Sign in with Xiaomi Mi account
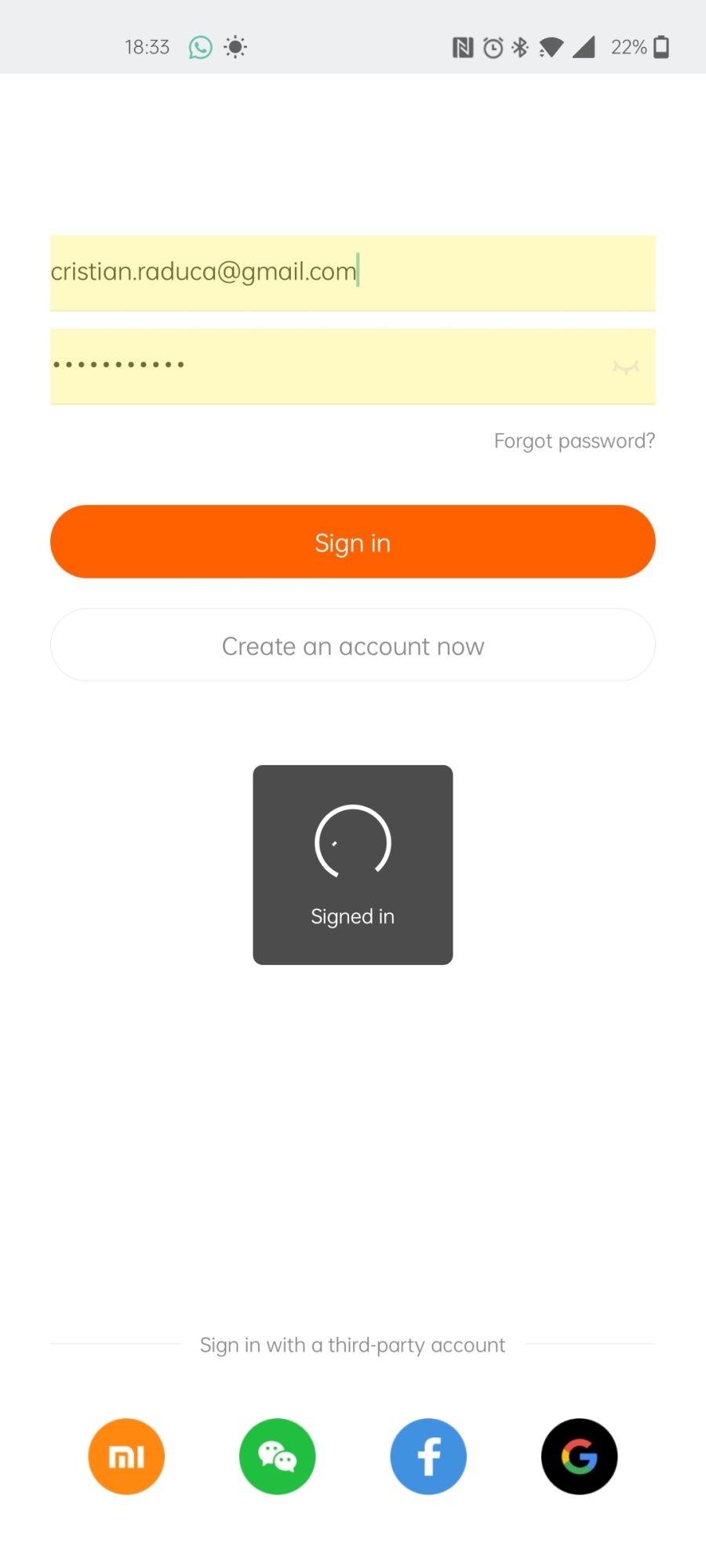Screen dimensions: 706x1568 pyautogui.click(x=126, y=1456)
